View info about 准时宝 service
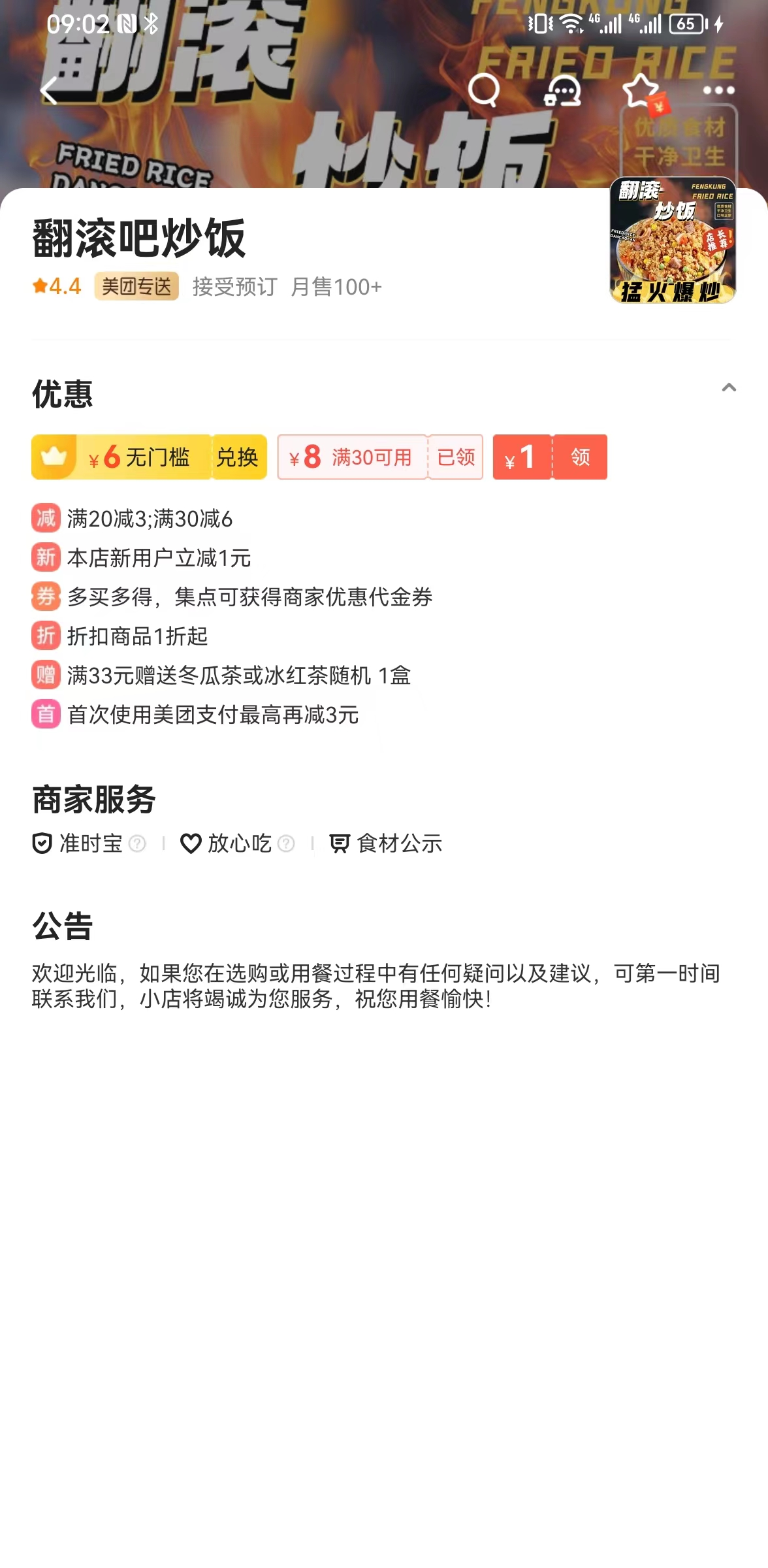 (137, 844)
